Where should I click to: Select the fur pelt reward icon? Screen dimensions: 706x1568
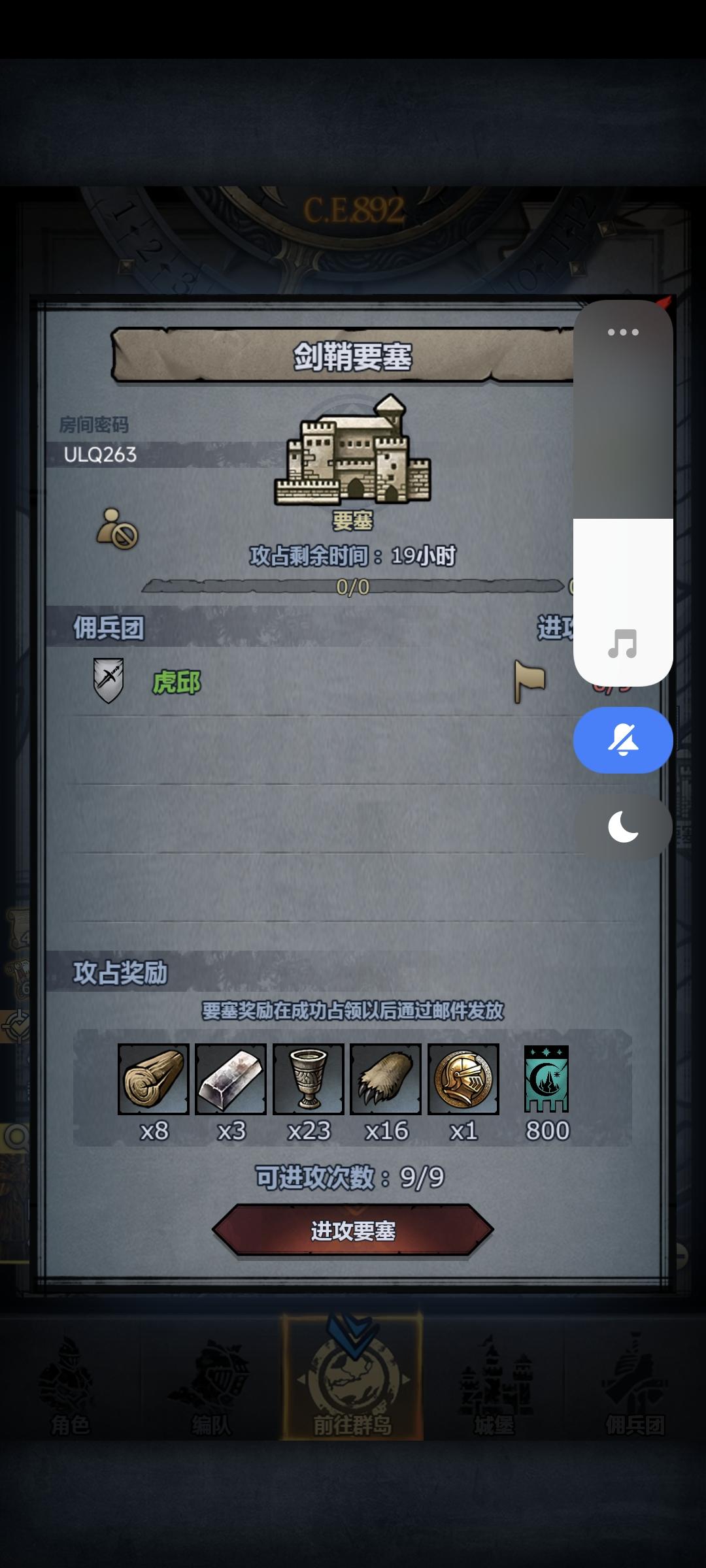384,1079
